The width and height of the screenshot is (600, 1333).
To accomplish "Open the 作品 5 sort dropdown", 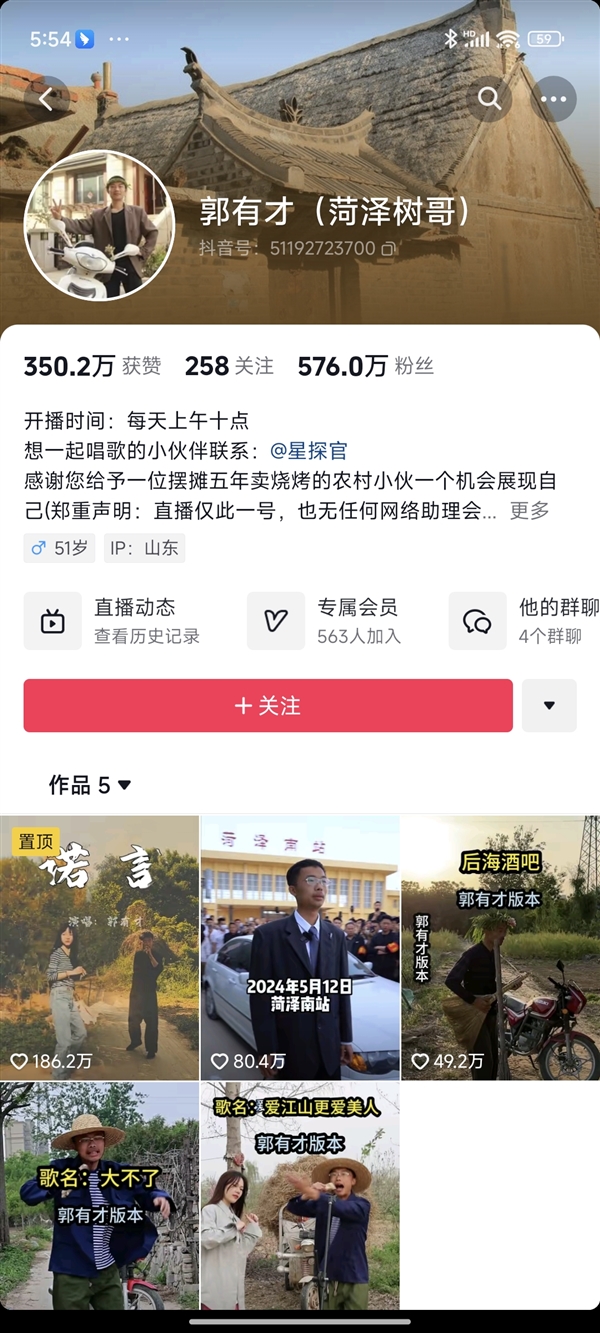I will tap(90, 786).
